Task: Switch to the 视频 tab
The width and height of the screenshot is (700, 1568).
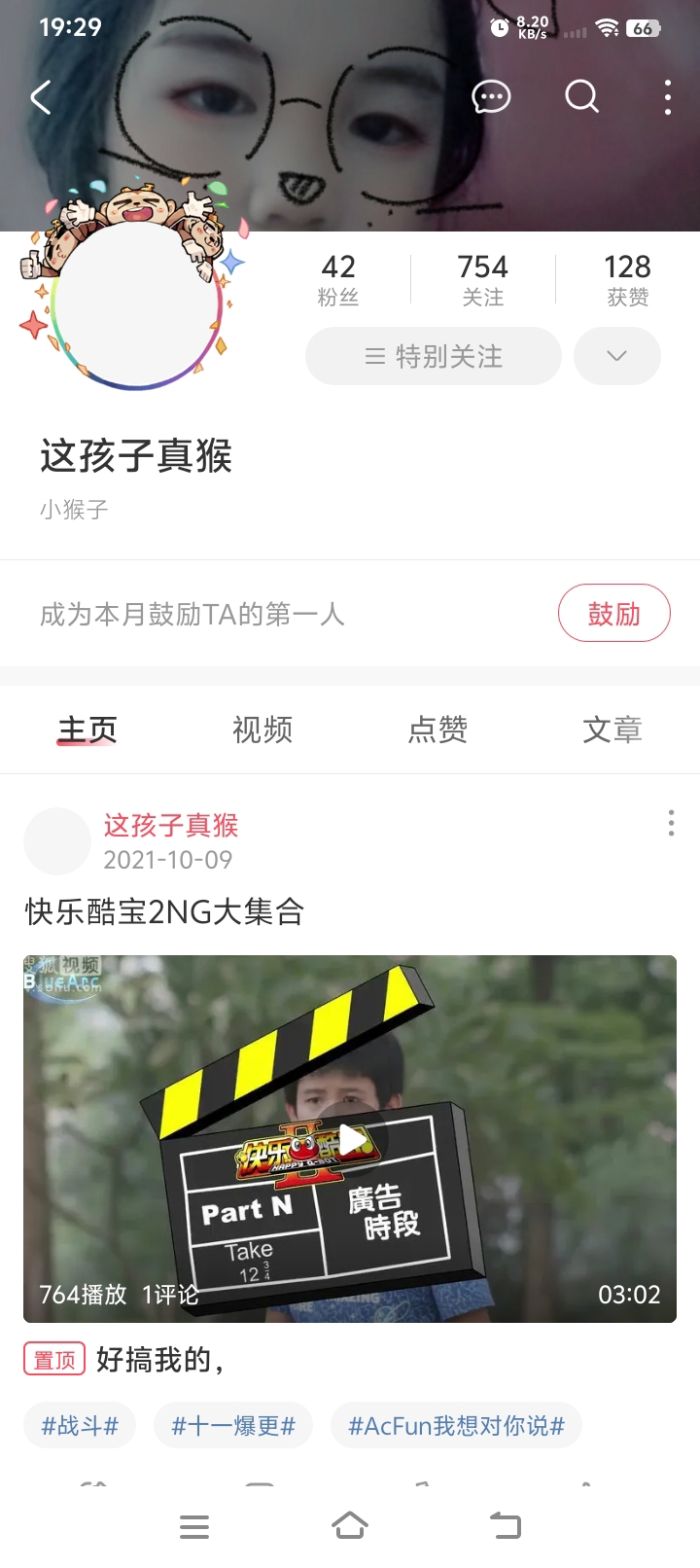Action: 262,730
